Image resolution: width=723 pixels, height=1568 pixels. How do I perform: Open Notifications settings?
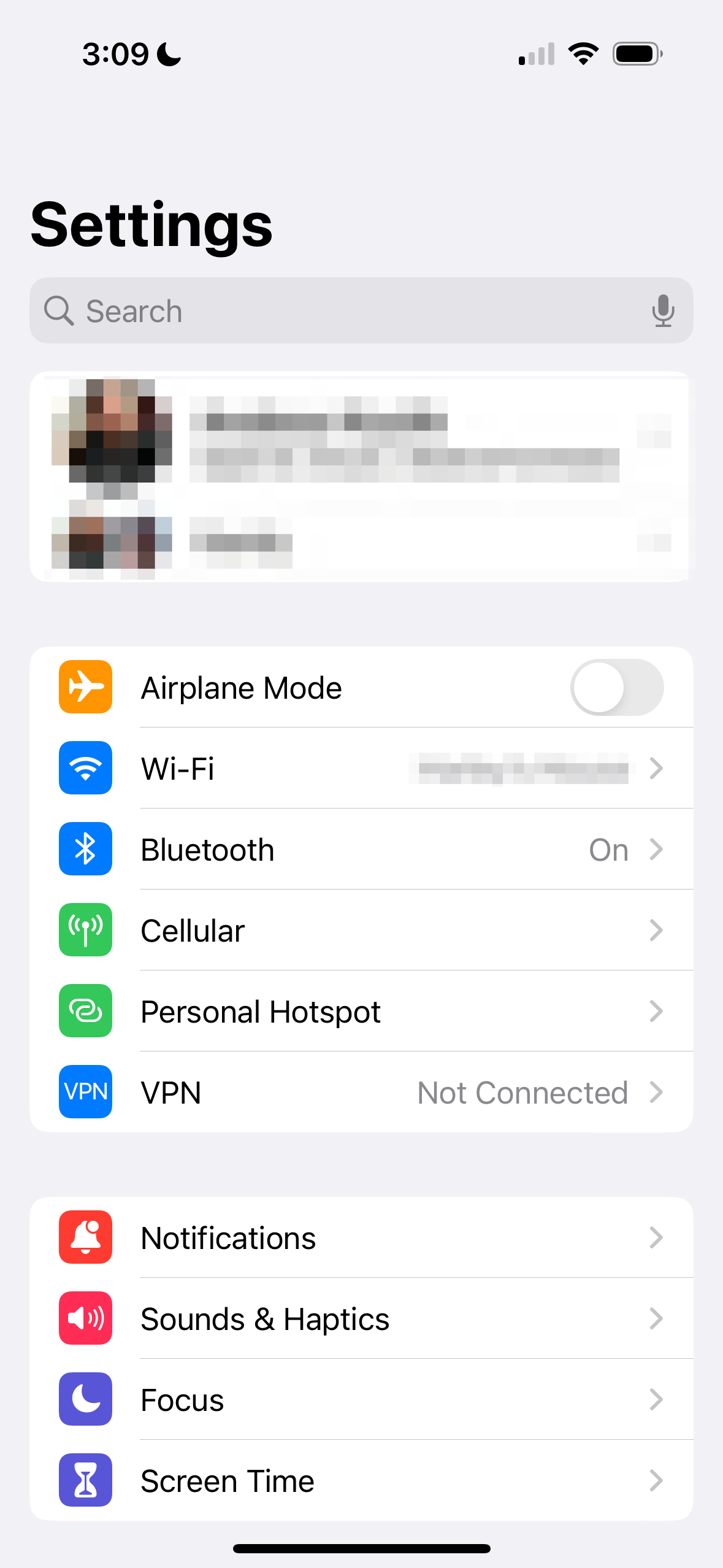tap(361, 1237)
